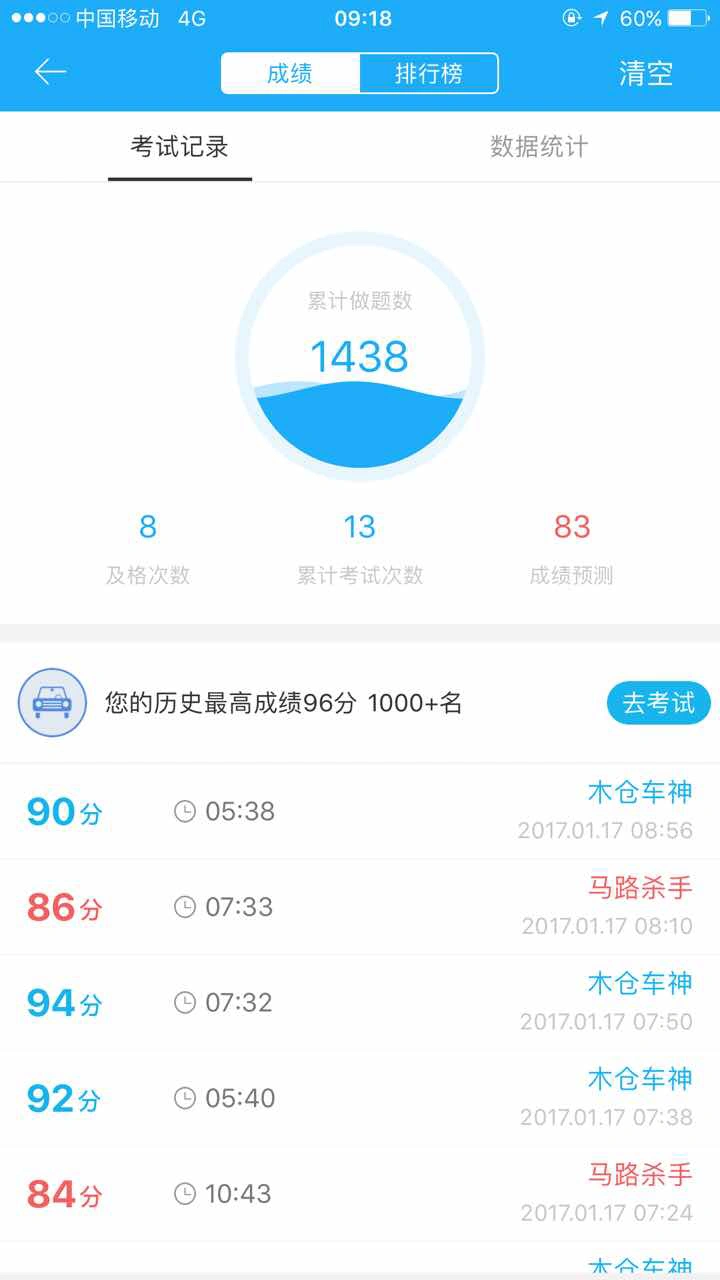The height and width of the screenshot is (1280, 720).
Task: Select the 成绩 segment
Action: pos(290,73)
